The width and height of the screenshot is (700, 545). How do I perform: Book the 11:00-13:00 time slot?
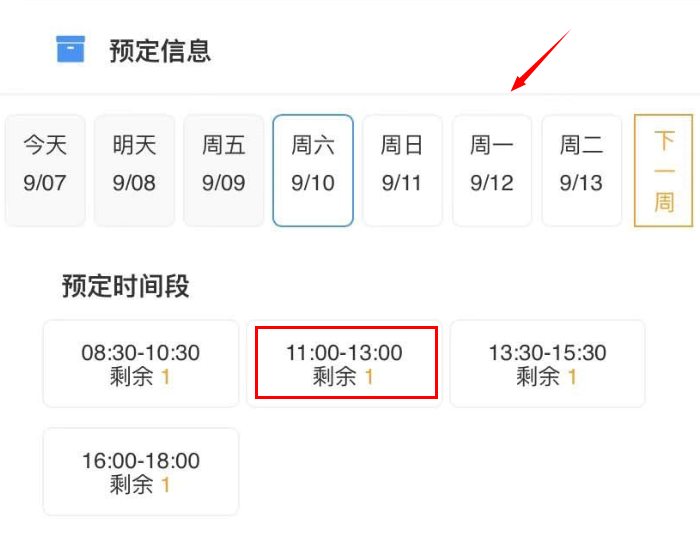tap(345, 364)
